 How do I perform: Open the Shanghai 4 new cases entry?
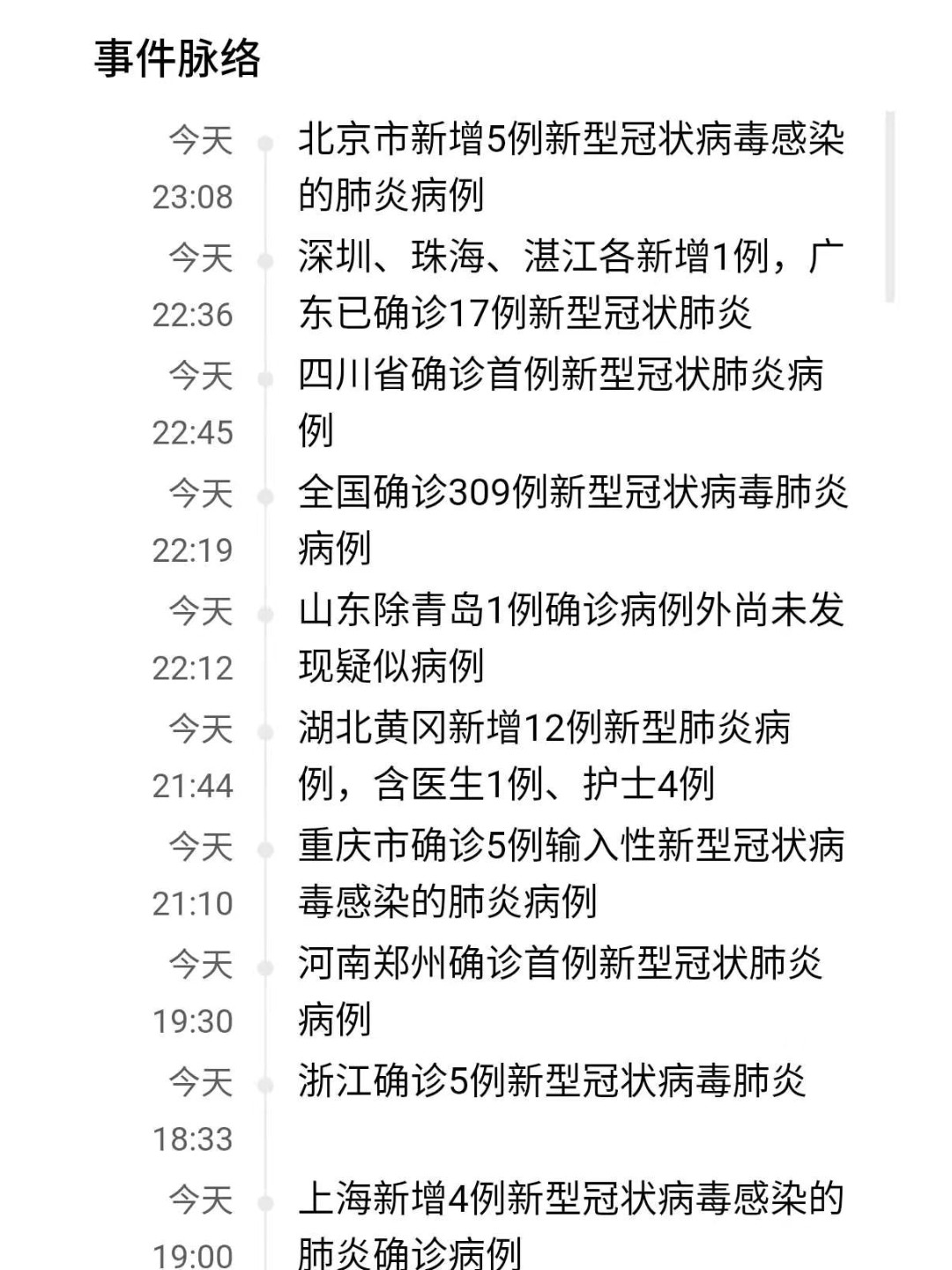(571, 1226)
